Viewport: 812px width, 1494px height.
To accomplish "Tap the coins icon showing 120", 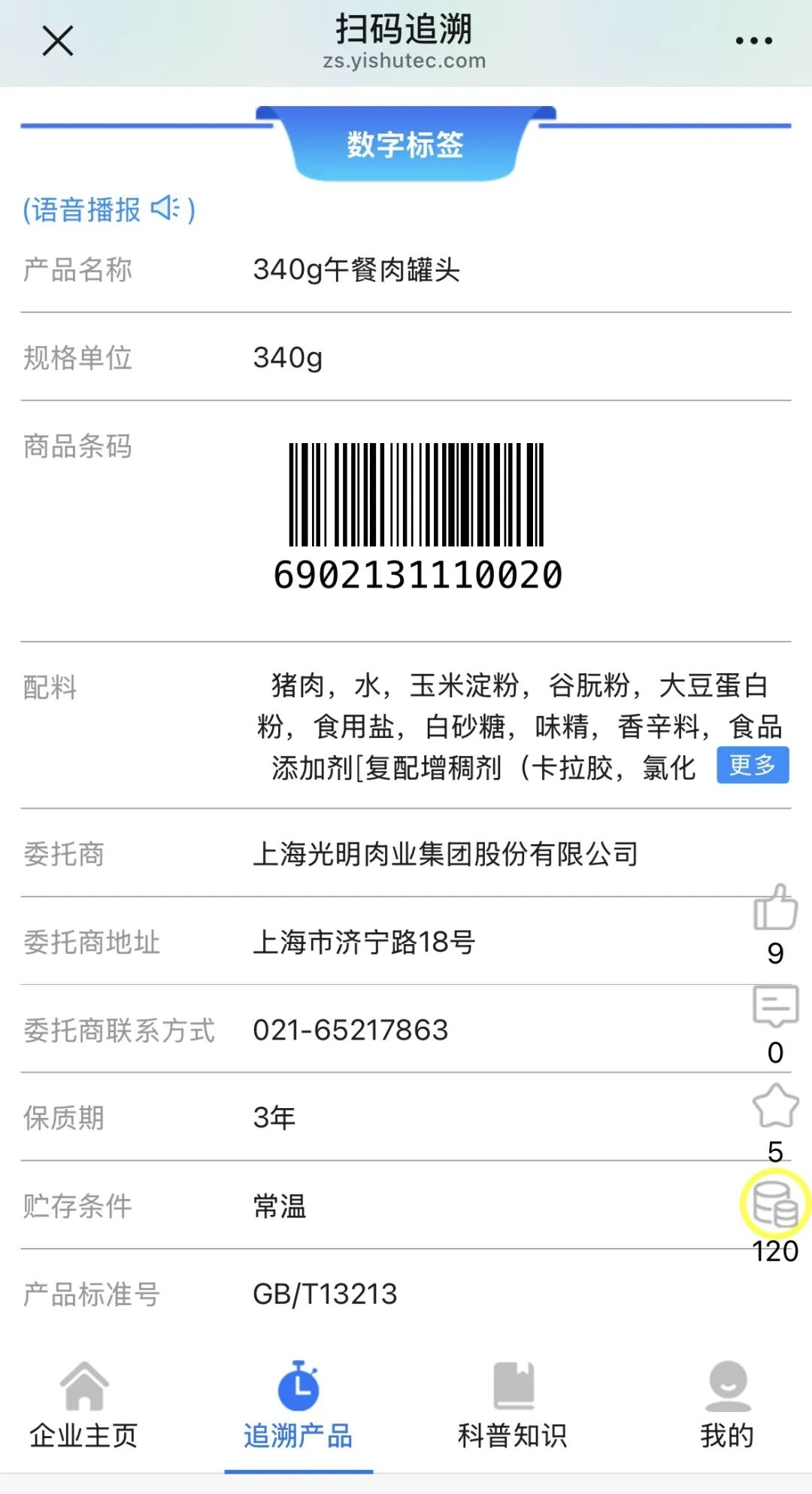I will (775, 1204).
